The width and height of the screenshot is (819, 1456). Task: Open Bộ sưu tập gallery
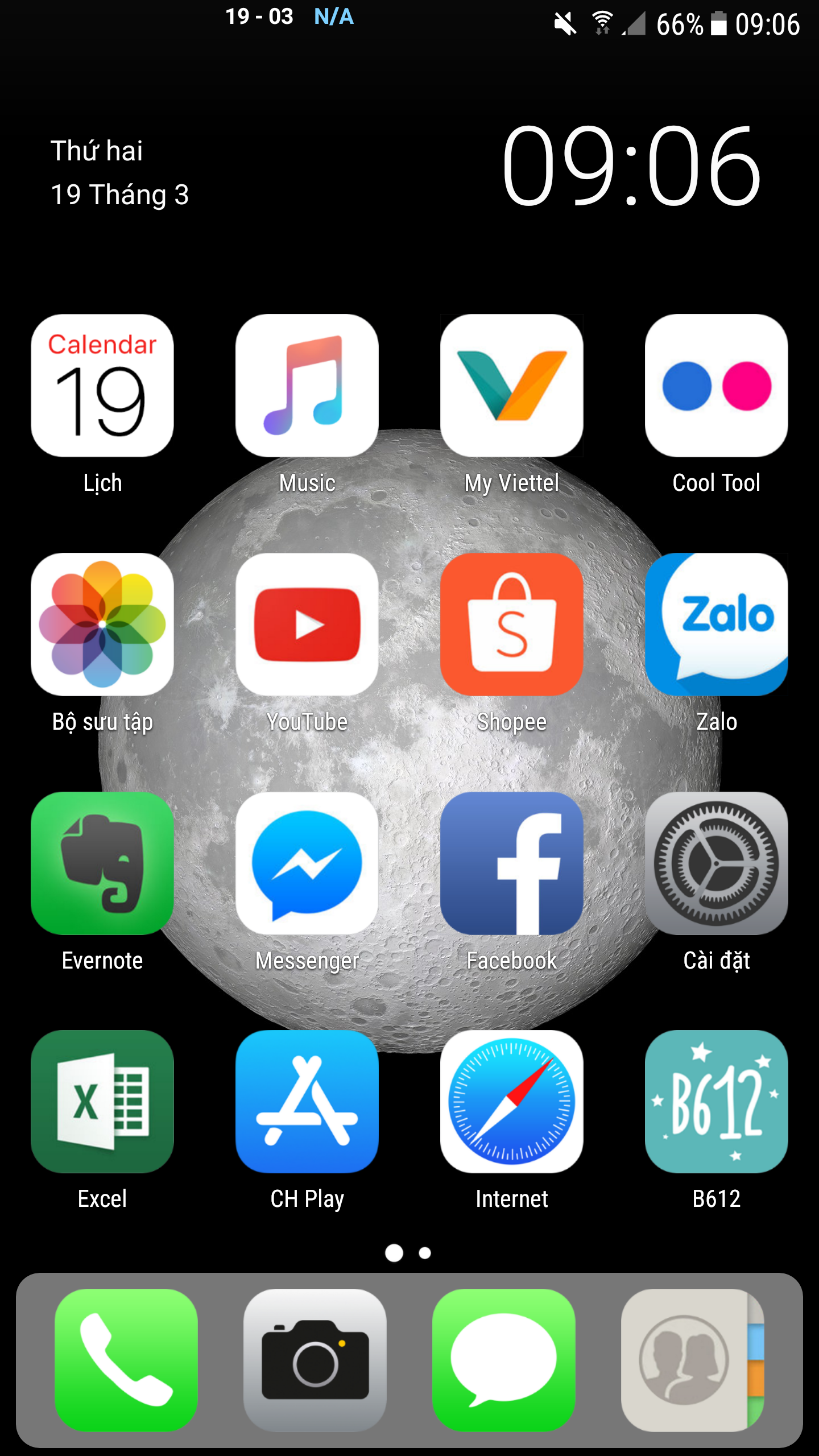pyautogui.click(x=102, y=624)
